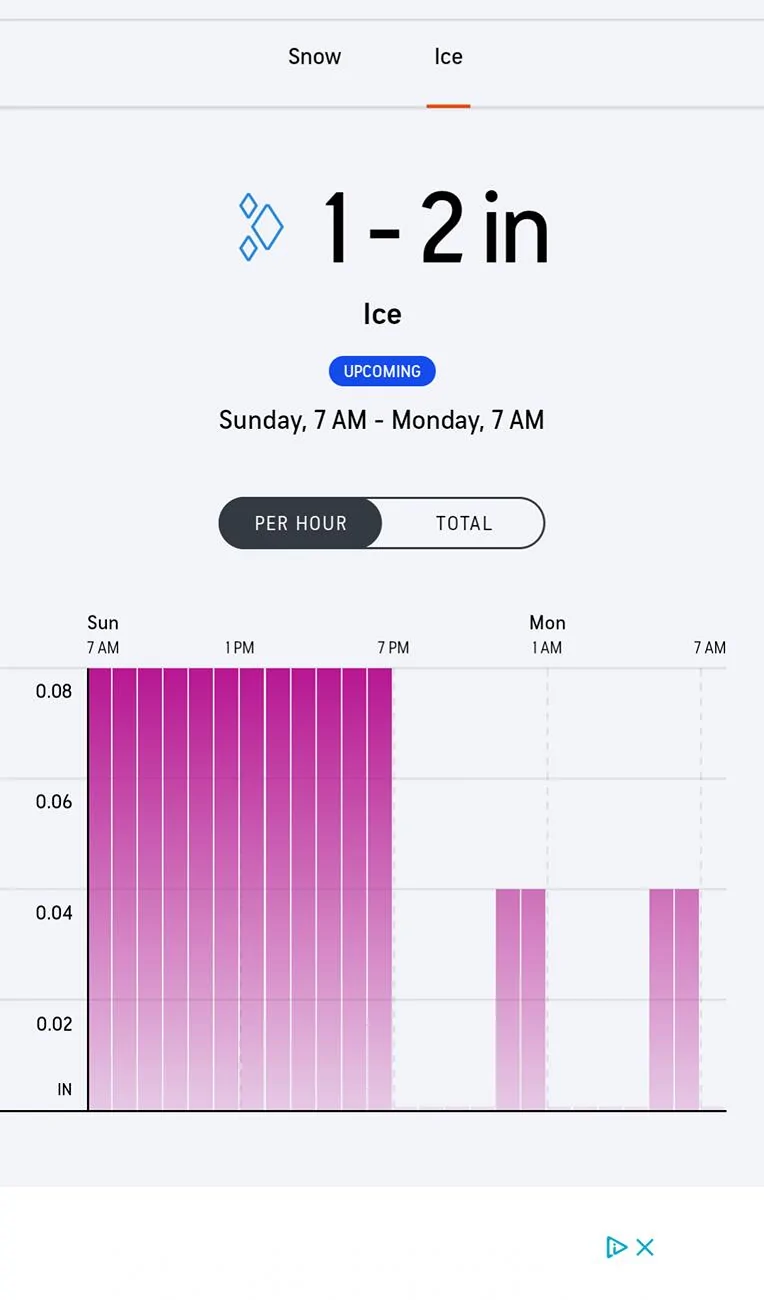
Task: Show the Total accumulation view
Action: point(464,523)
